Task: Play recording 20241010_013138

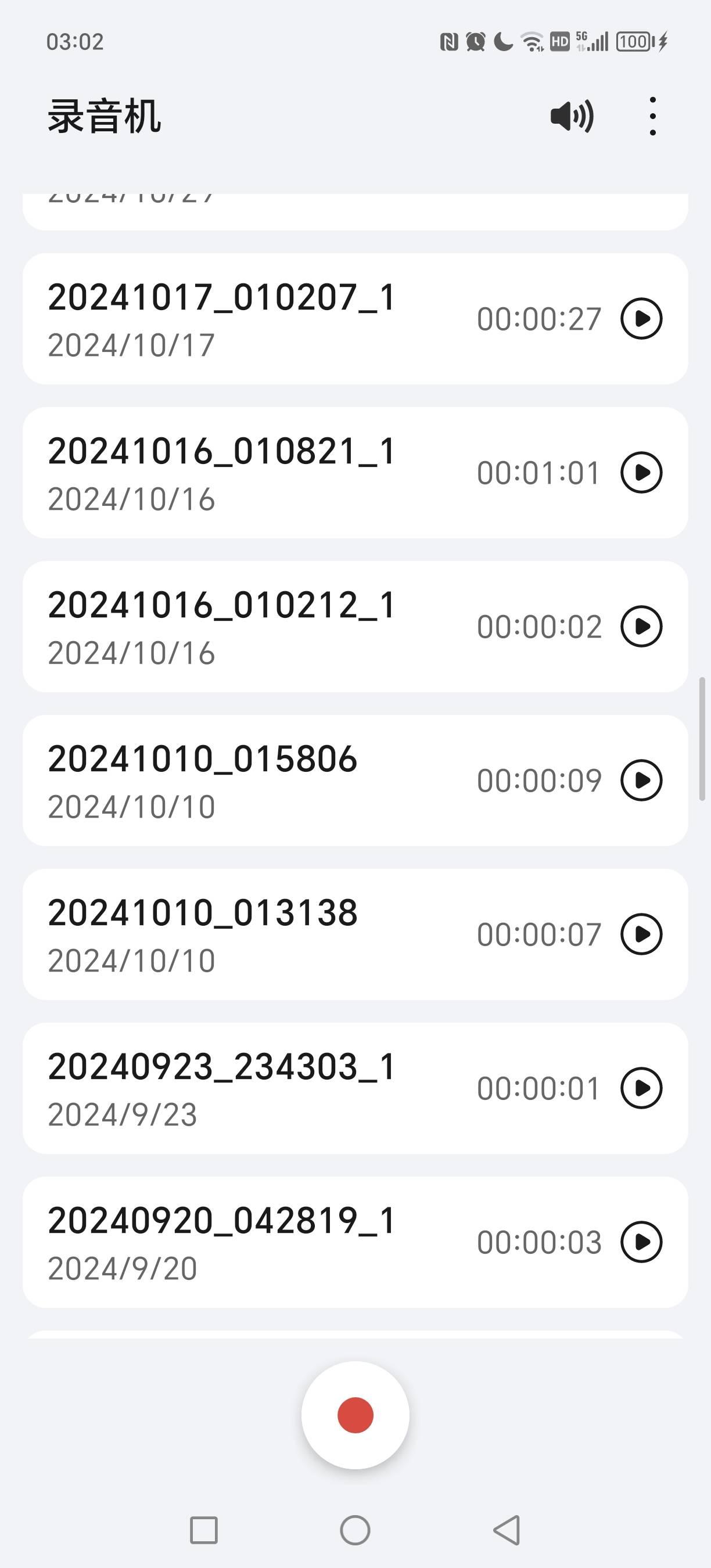Action: 641,934
